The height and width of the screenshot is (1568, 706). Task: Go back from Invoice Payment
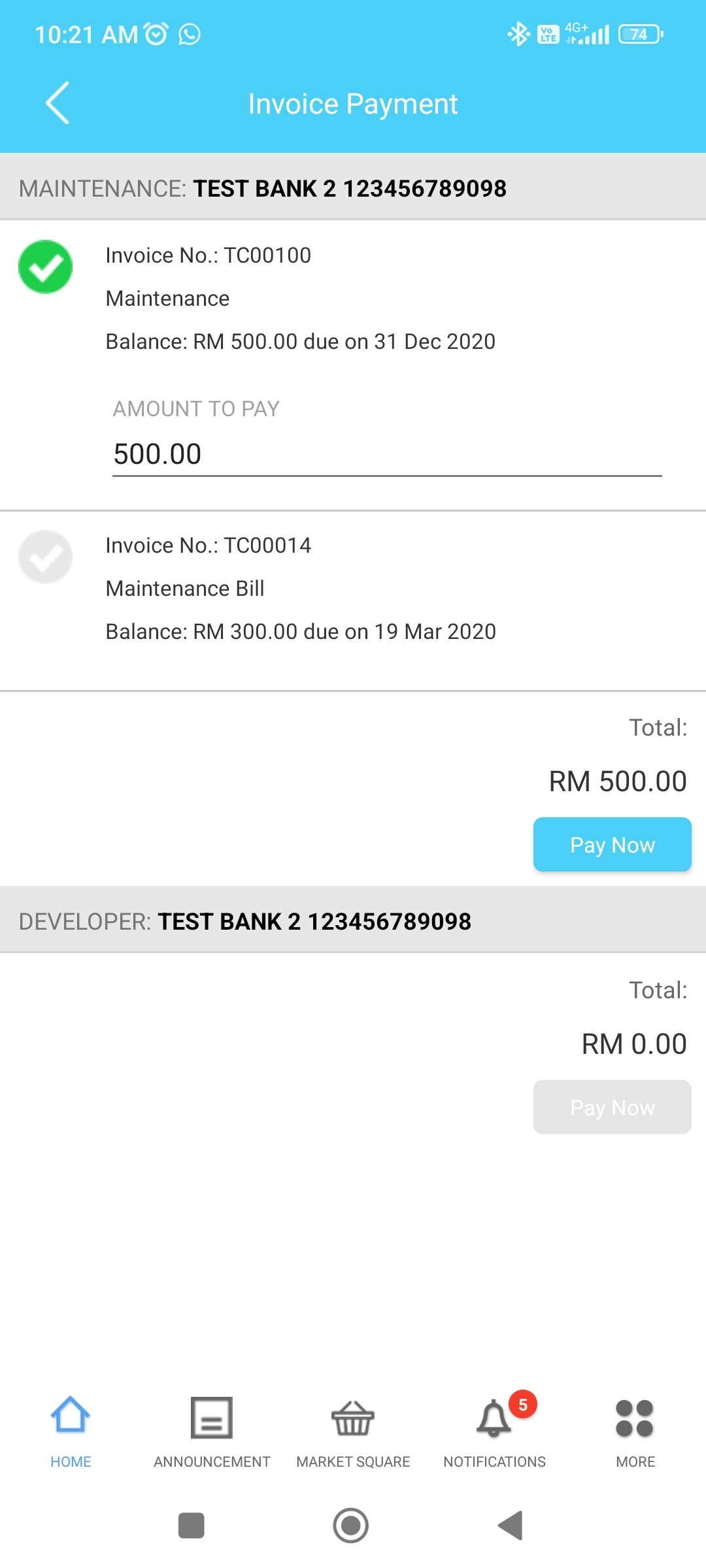click(x=58, y=103)
